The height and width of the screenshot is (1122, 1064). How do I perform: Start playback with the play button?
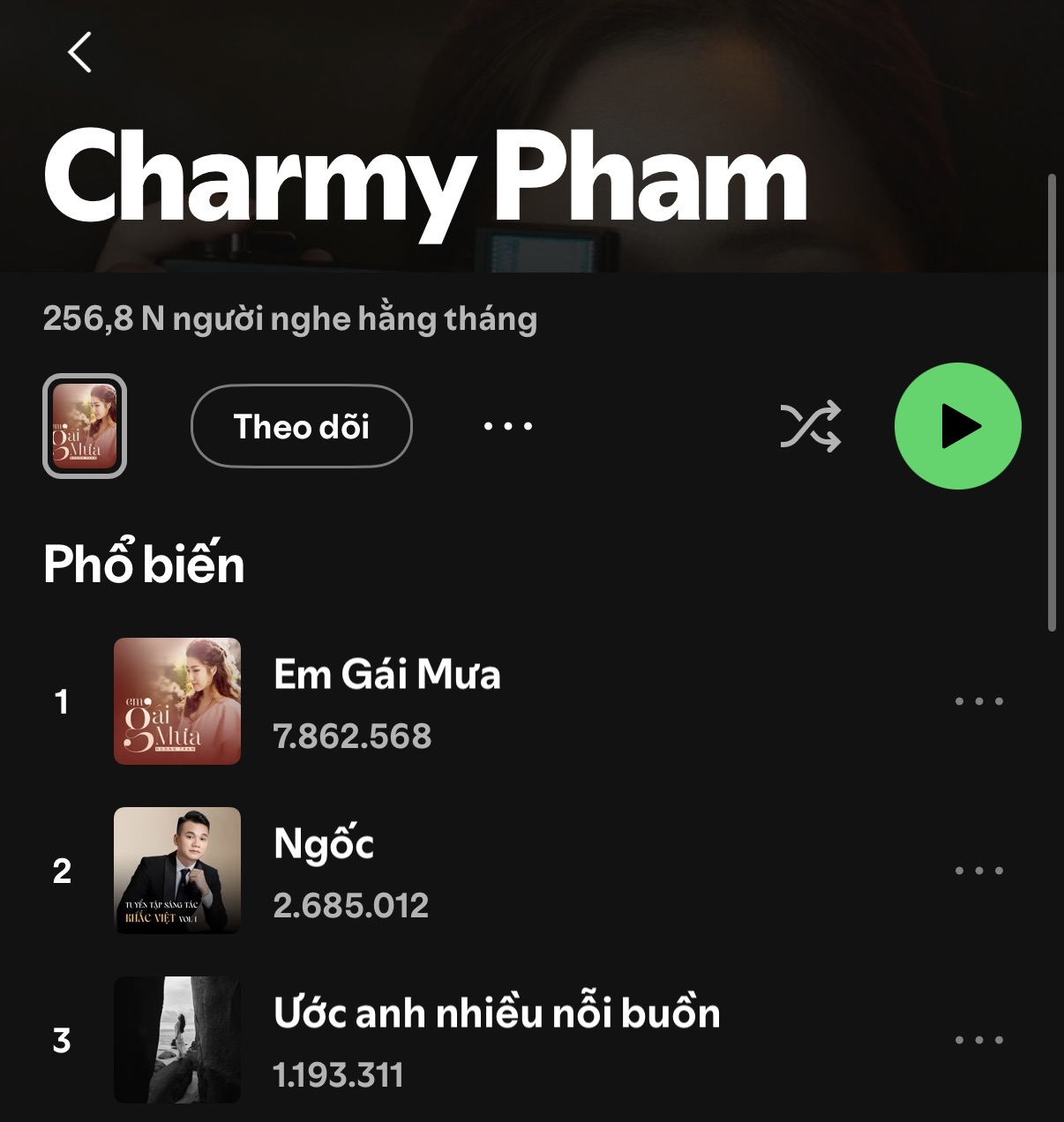point(957,426)
